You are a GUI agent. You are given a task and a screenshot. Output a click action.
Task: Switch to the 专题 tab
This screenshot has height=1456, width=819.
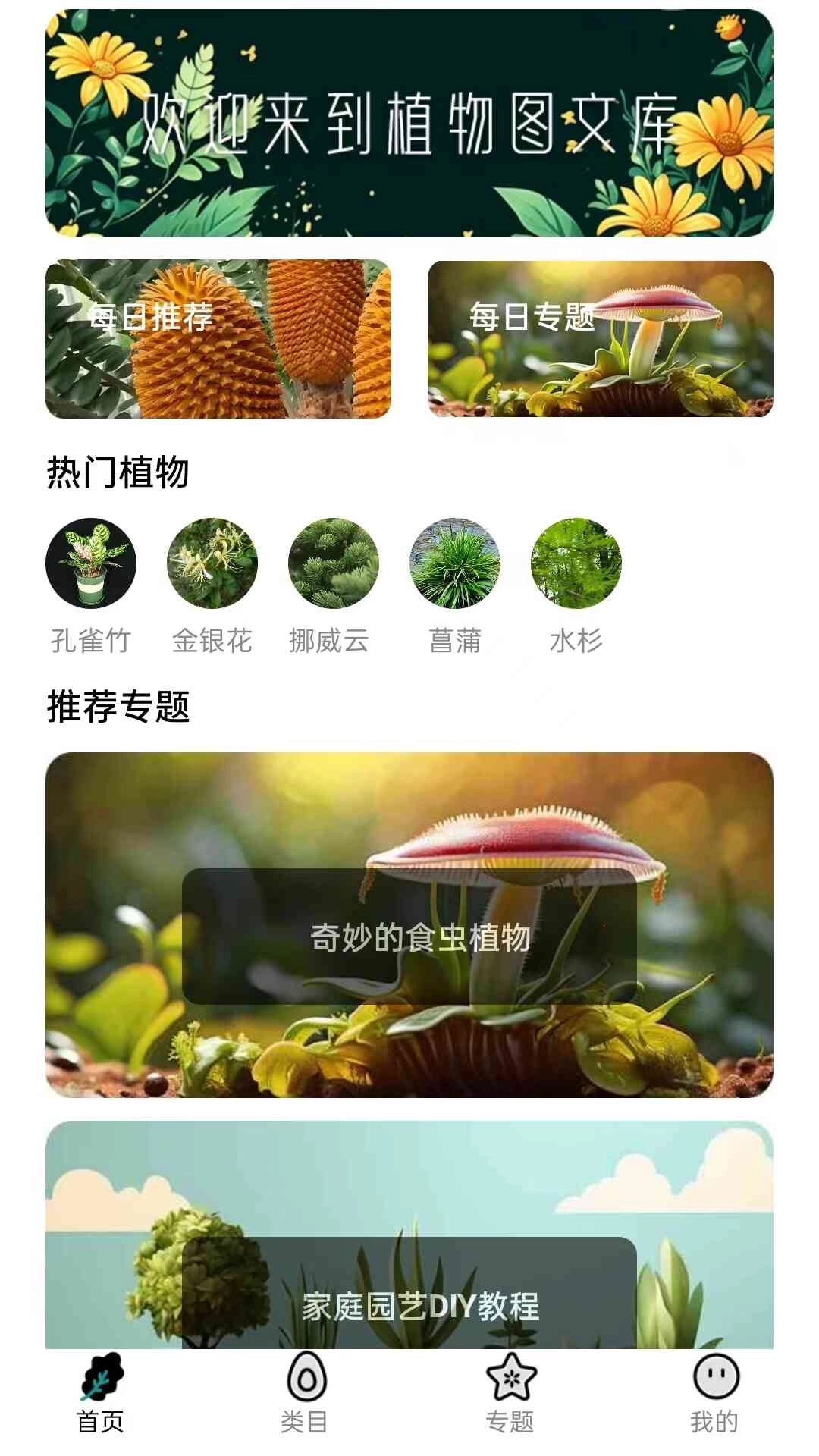(510, 1399)
